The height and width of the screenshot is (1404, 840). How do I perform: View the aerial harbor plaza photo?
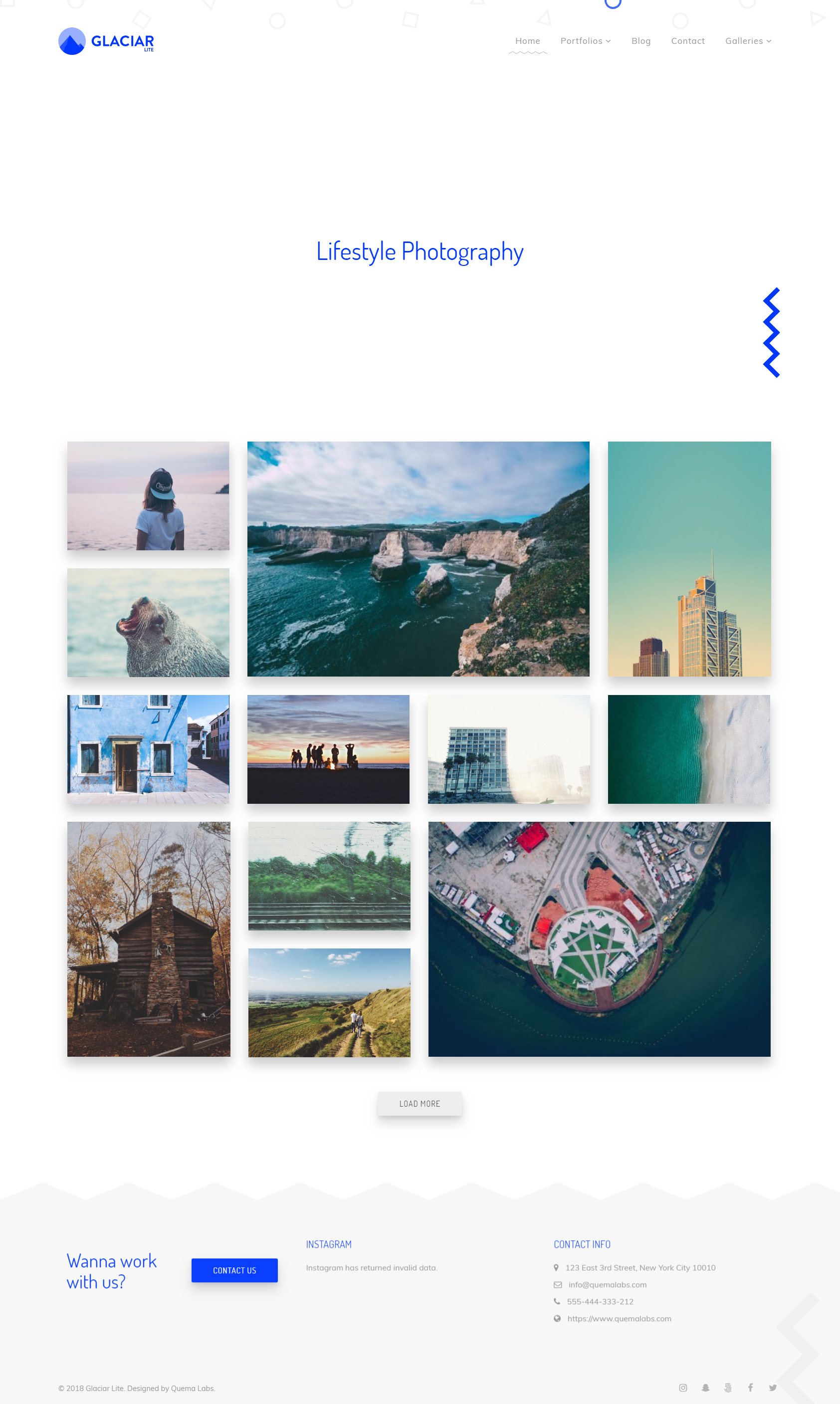599,938
